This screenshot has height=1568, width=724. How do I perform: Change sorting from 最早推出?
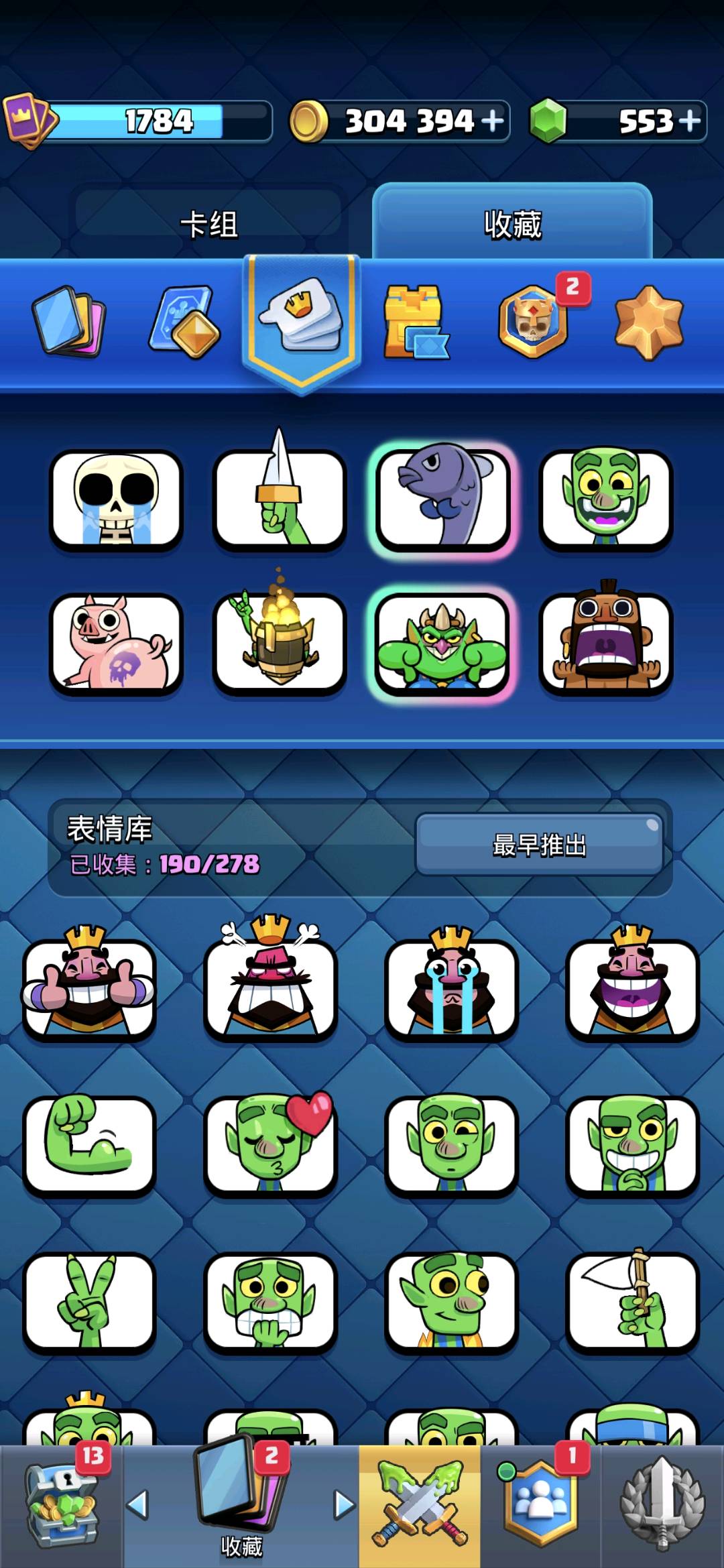pos(540,845)
